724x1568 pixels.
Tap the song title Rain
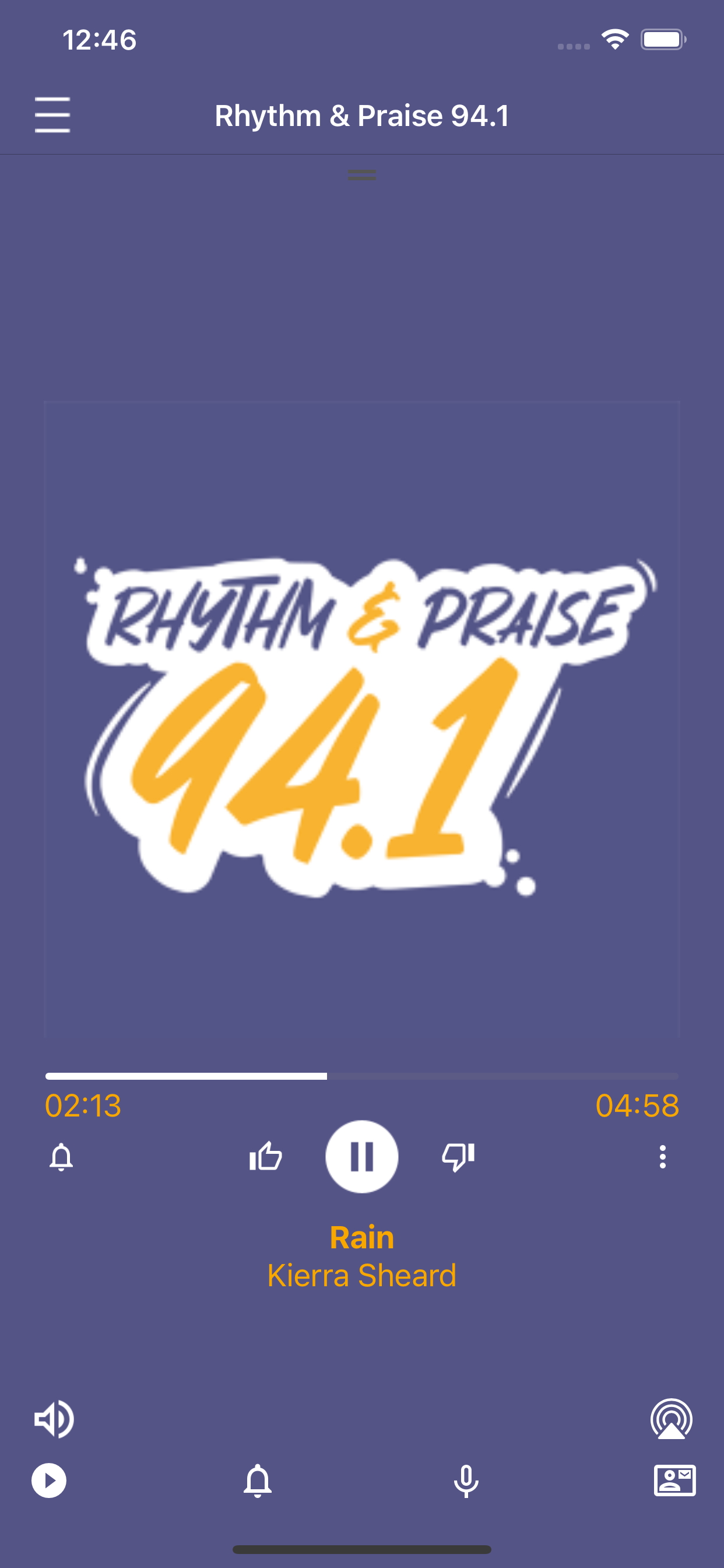click(362, 1237)
